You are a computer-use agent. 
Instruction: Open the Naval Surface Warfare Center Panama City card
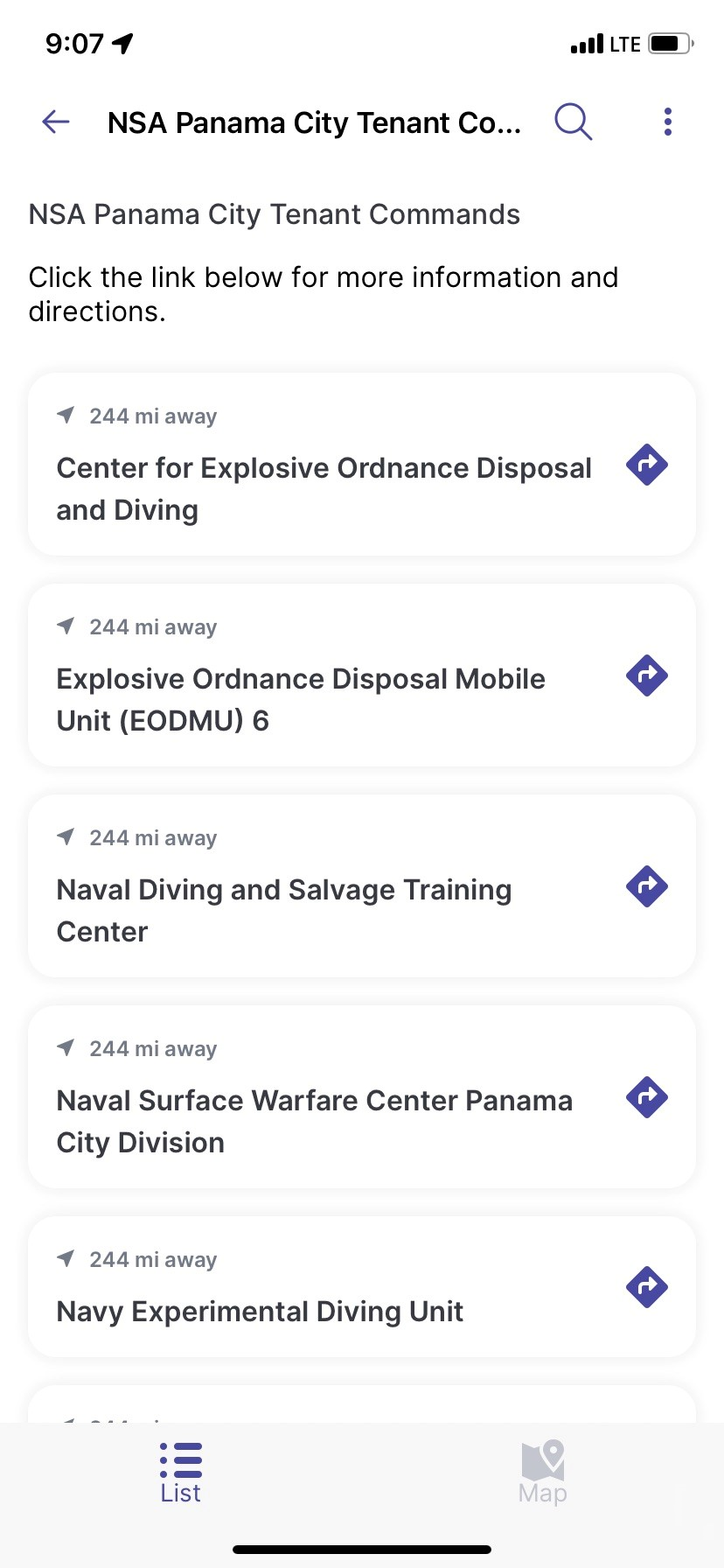click(x=315, y=1121)
